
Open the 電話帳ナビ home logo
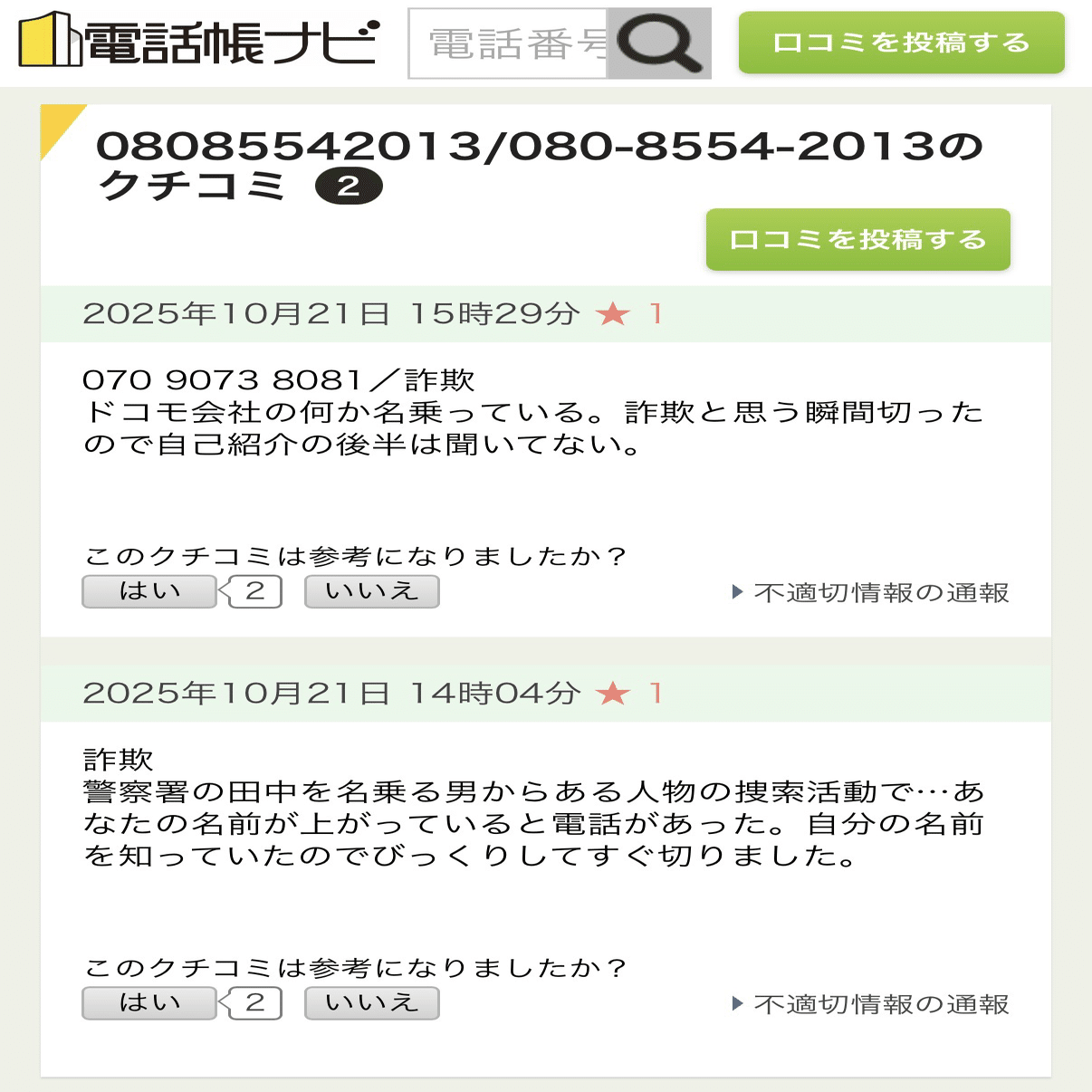(197, 41)
